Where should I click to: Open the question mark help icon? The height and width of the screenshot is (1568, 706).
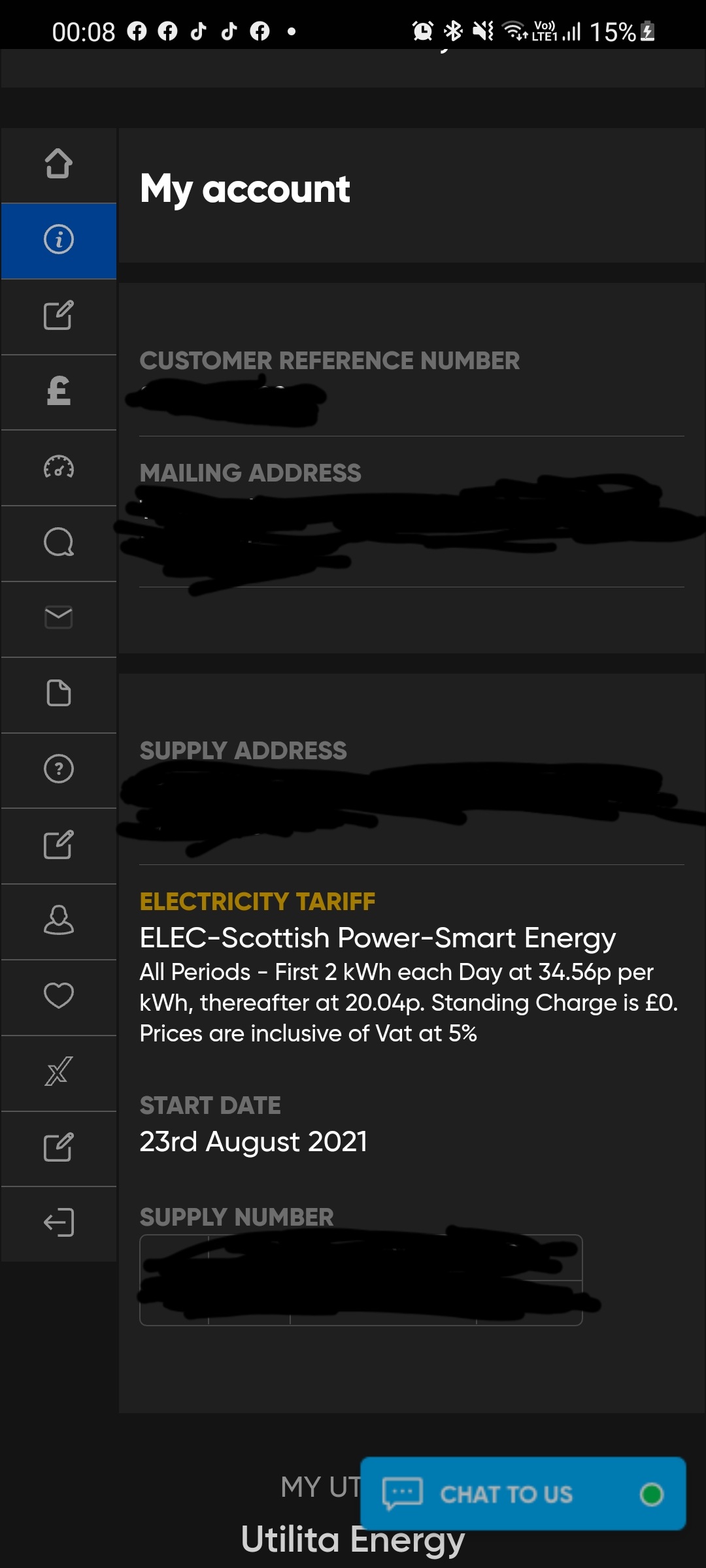click(x=58, y=769)
